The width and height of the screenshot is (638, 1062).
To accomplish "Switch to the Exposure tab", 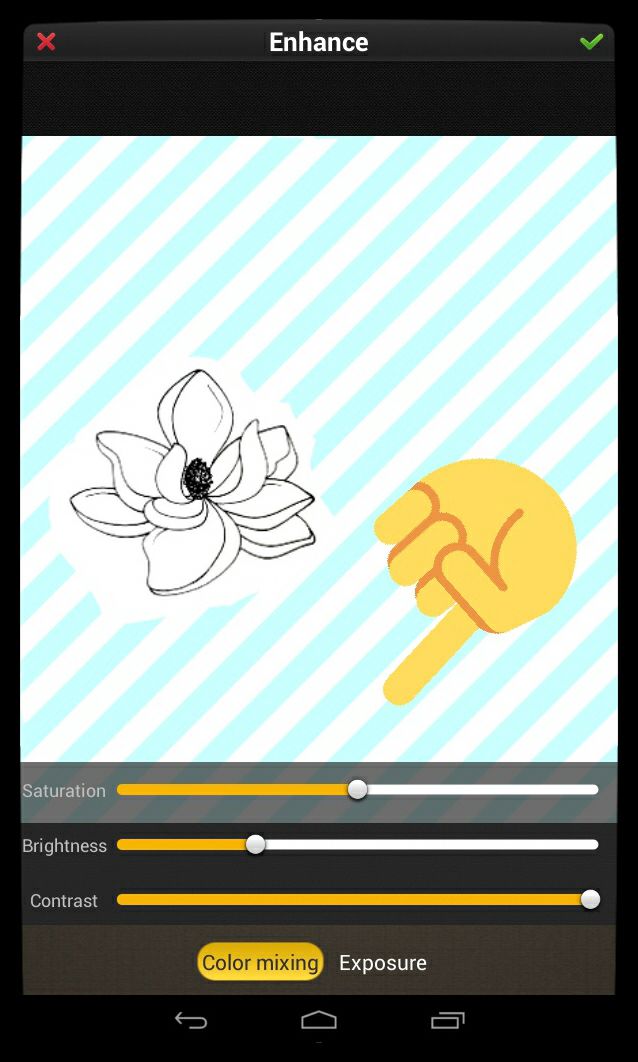I will 383,963.
